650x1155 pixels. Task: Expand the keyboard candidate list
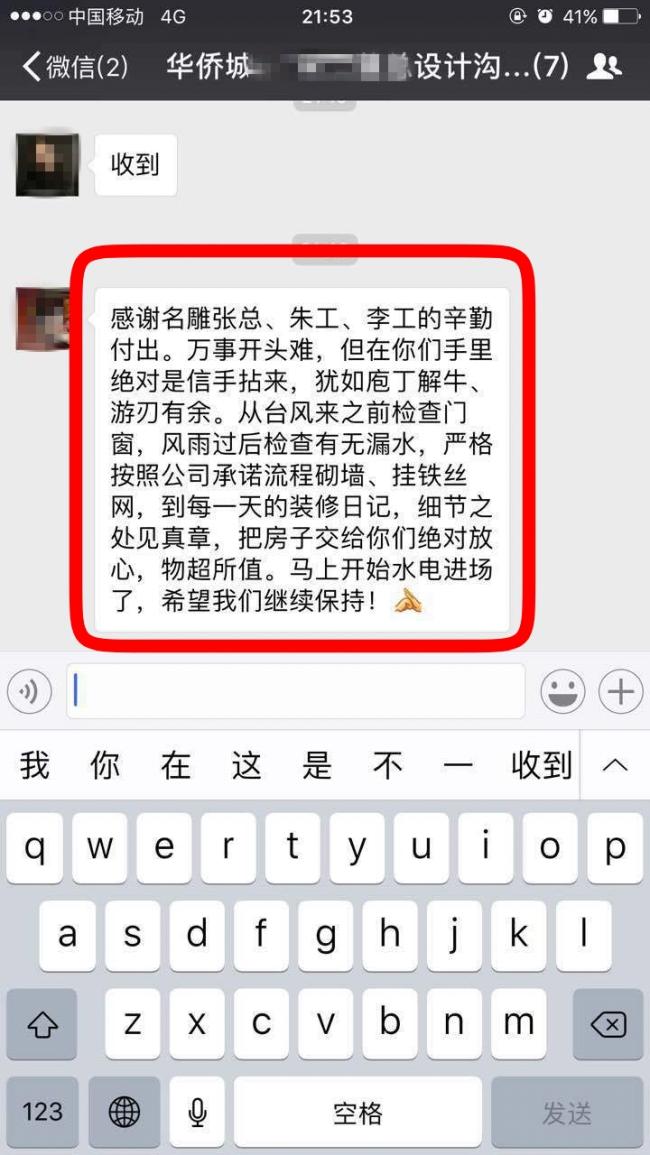coord(615,766)
